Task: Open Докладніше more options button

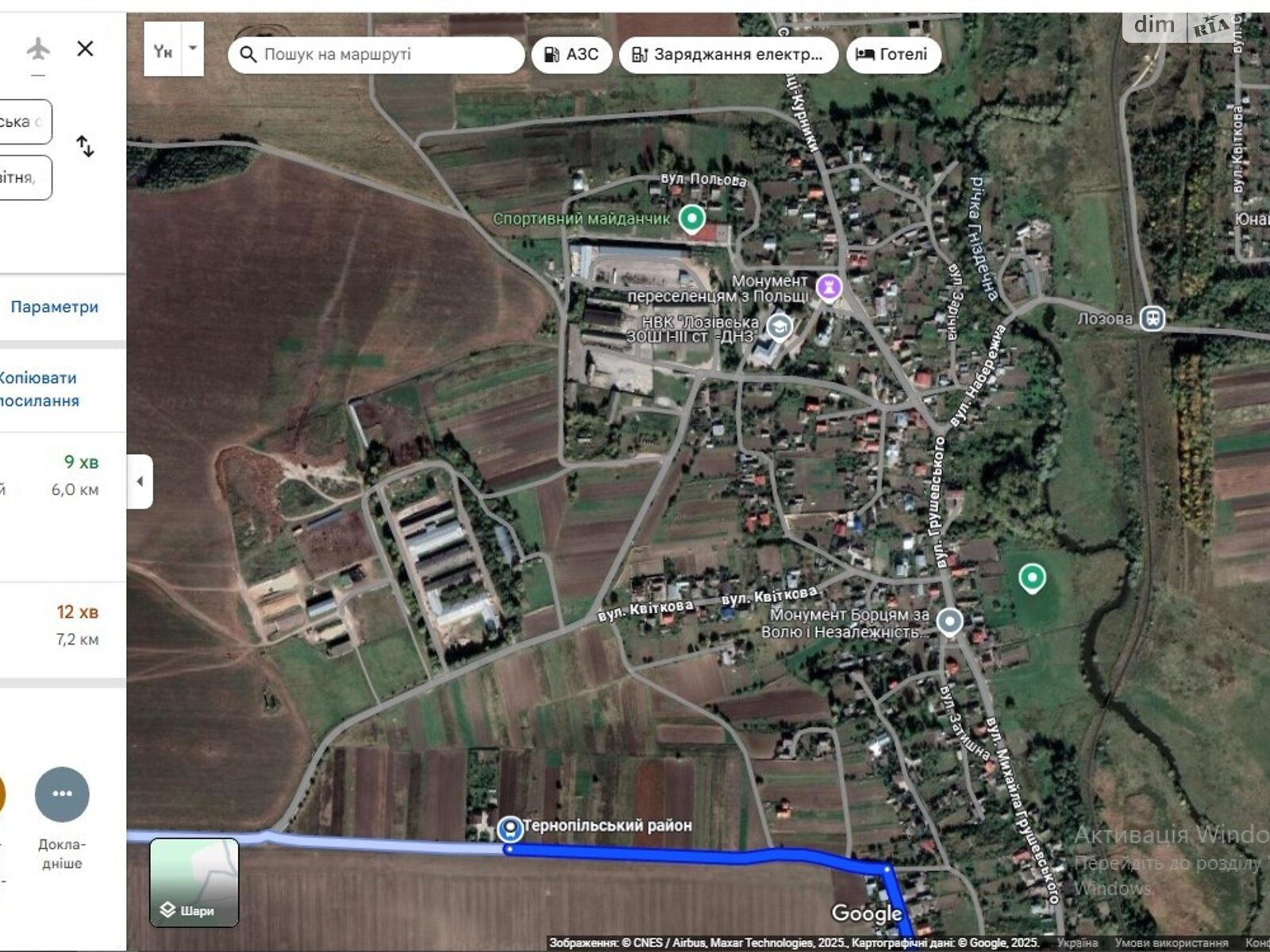Action: pos(62,794)
